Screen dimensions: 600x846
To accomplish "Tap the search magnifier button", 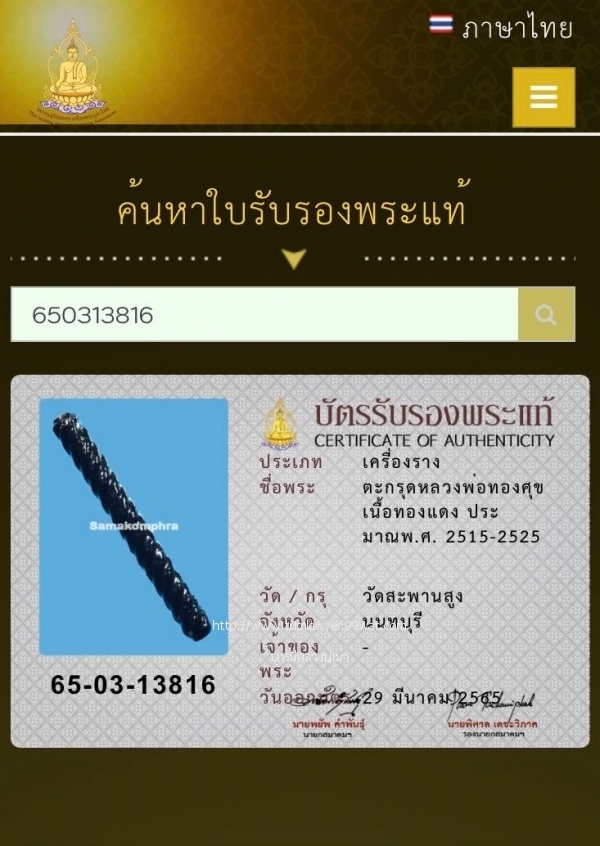I will click(546, 315).
